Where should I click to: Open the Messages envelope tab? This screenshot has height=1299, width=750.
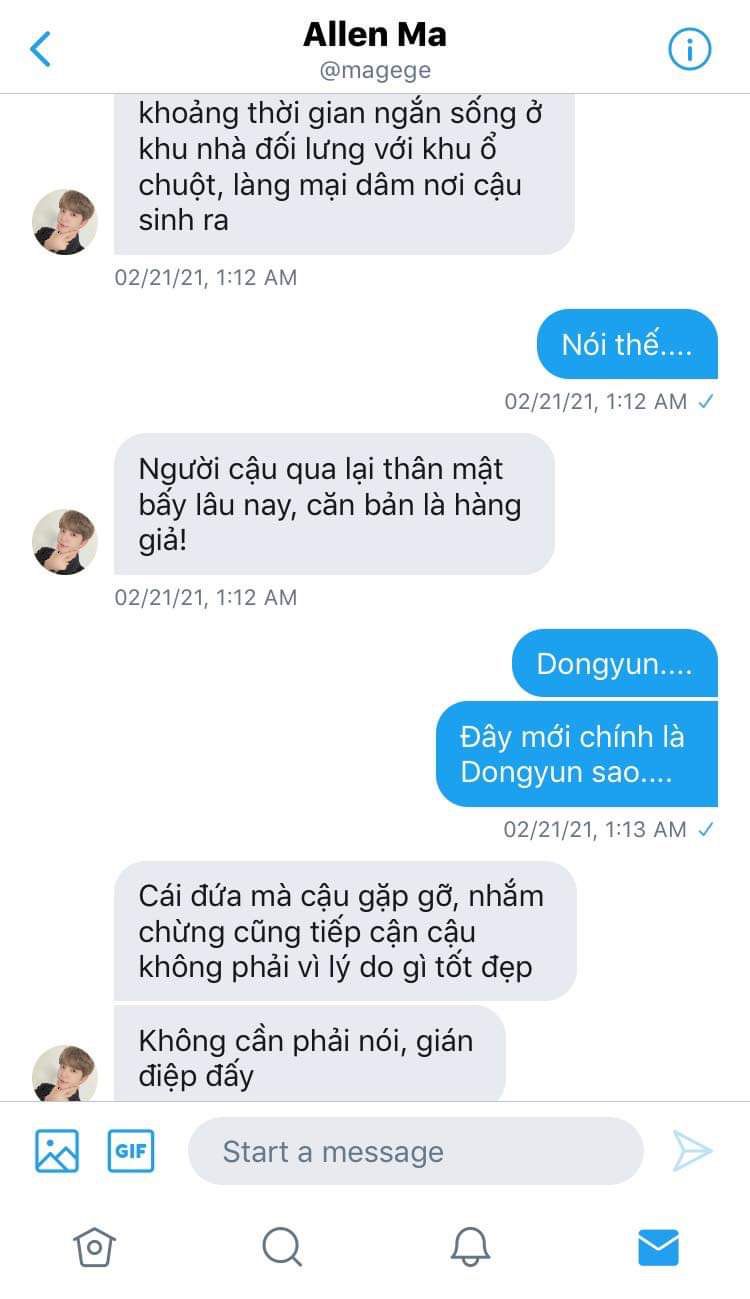[658, 1247]
